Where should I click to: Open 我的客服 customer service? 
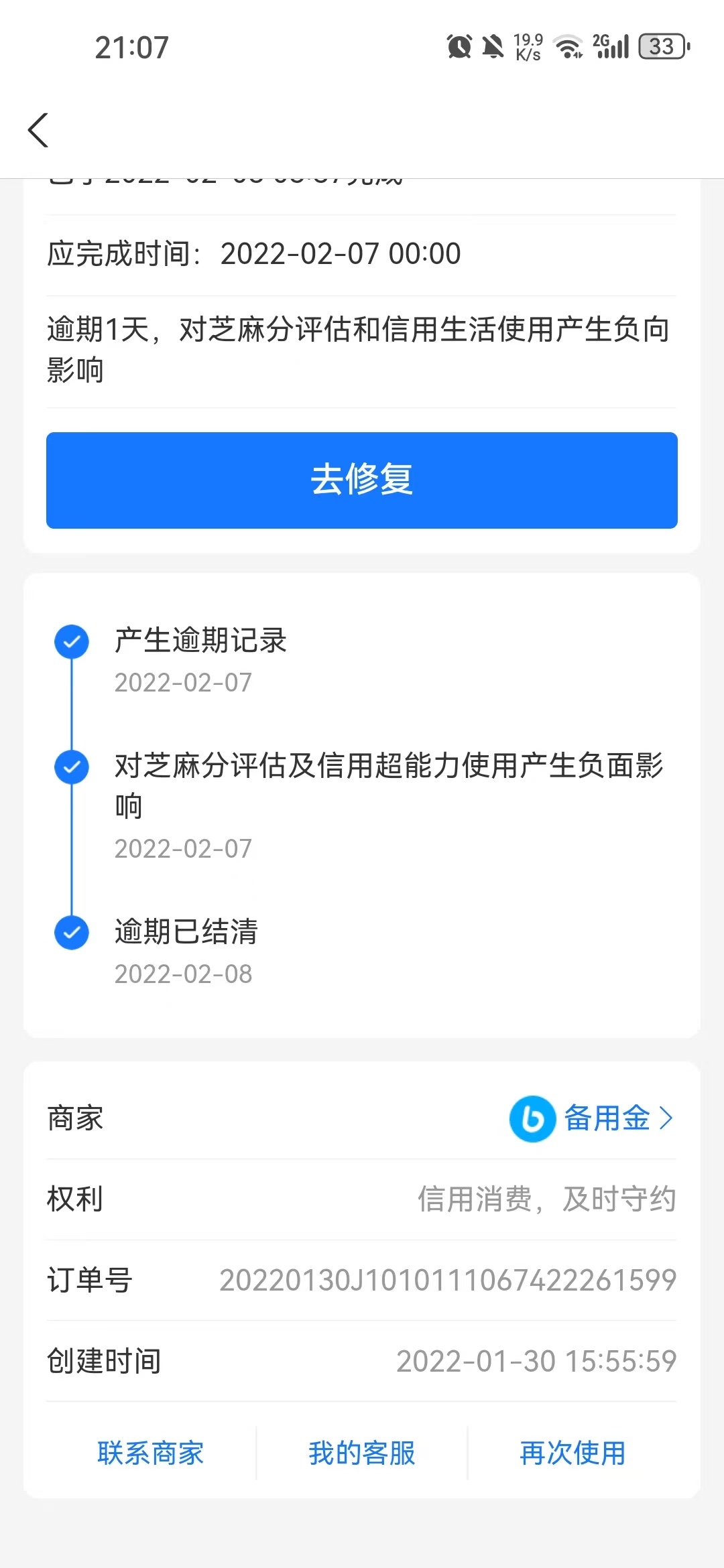tap(362, 1453)
